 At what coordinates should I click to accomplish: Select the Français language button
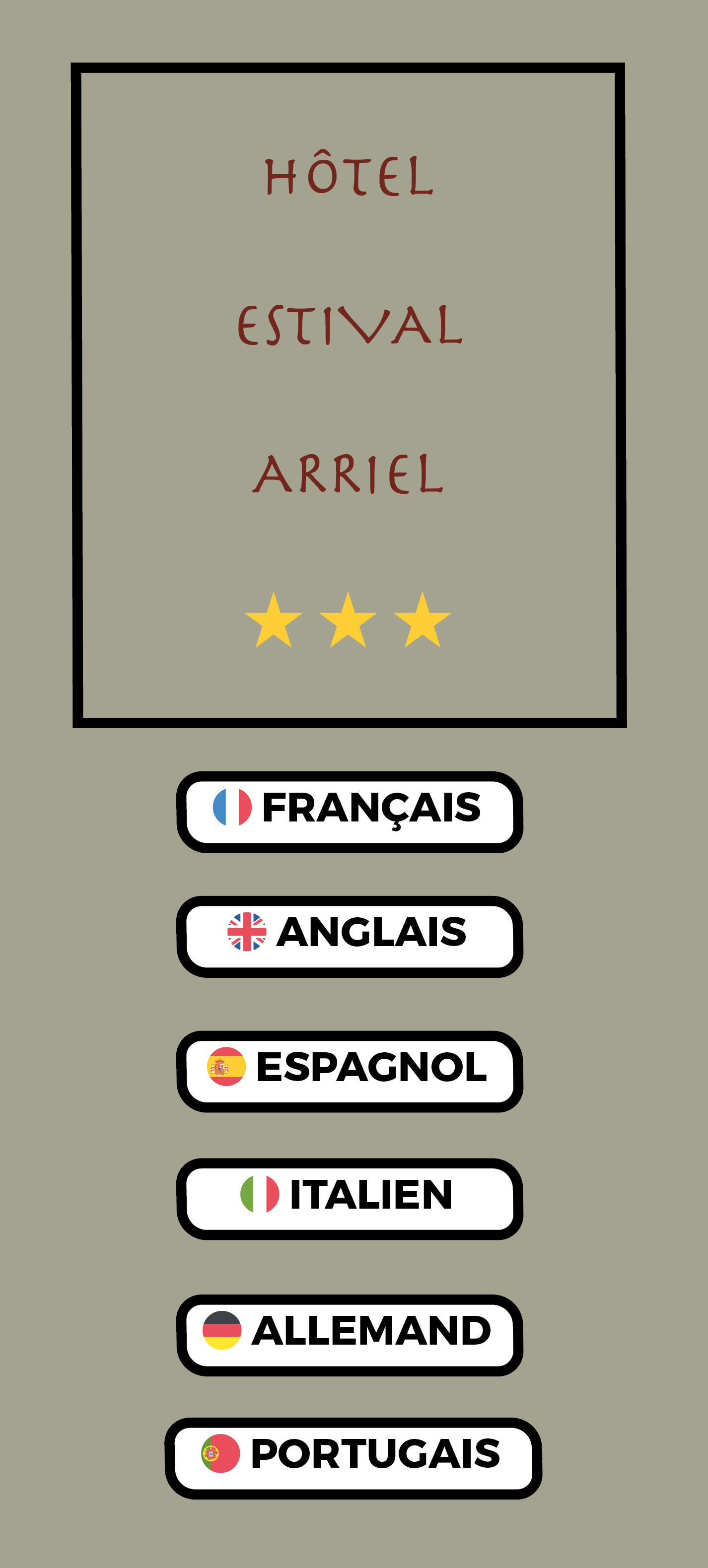tap(350, 812)
